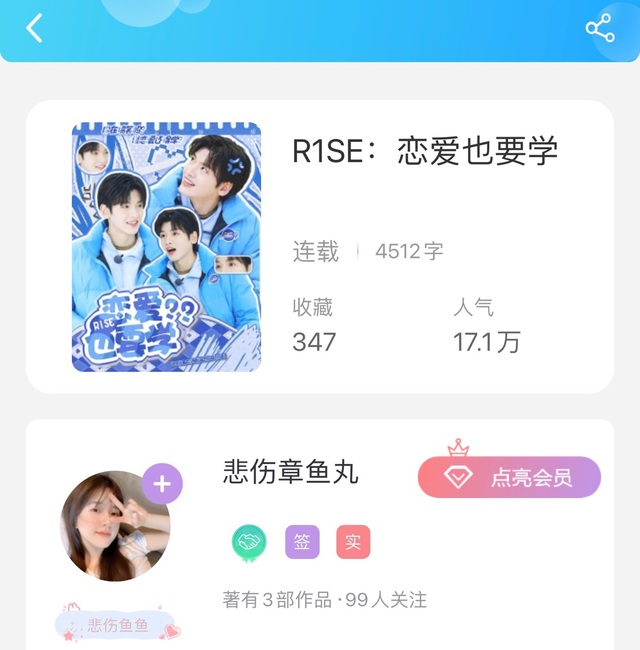
Task: Share this story via the share icon
Action: click(x=600, y=28)
